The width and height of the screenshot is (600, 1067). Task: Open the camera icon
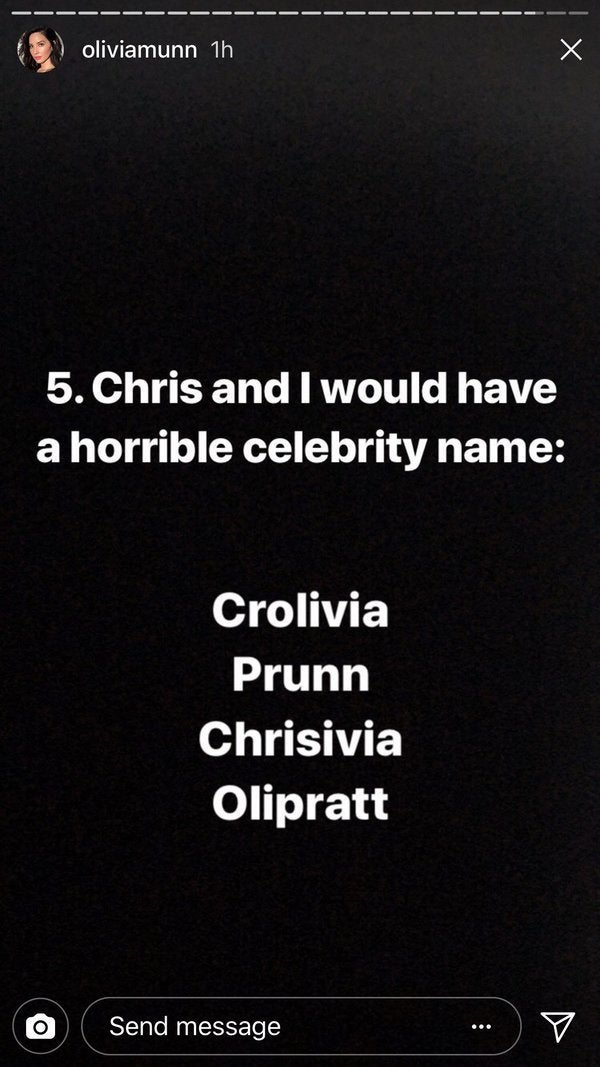[x=40, y=1025]
